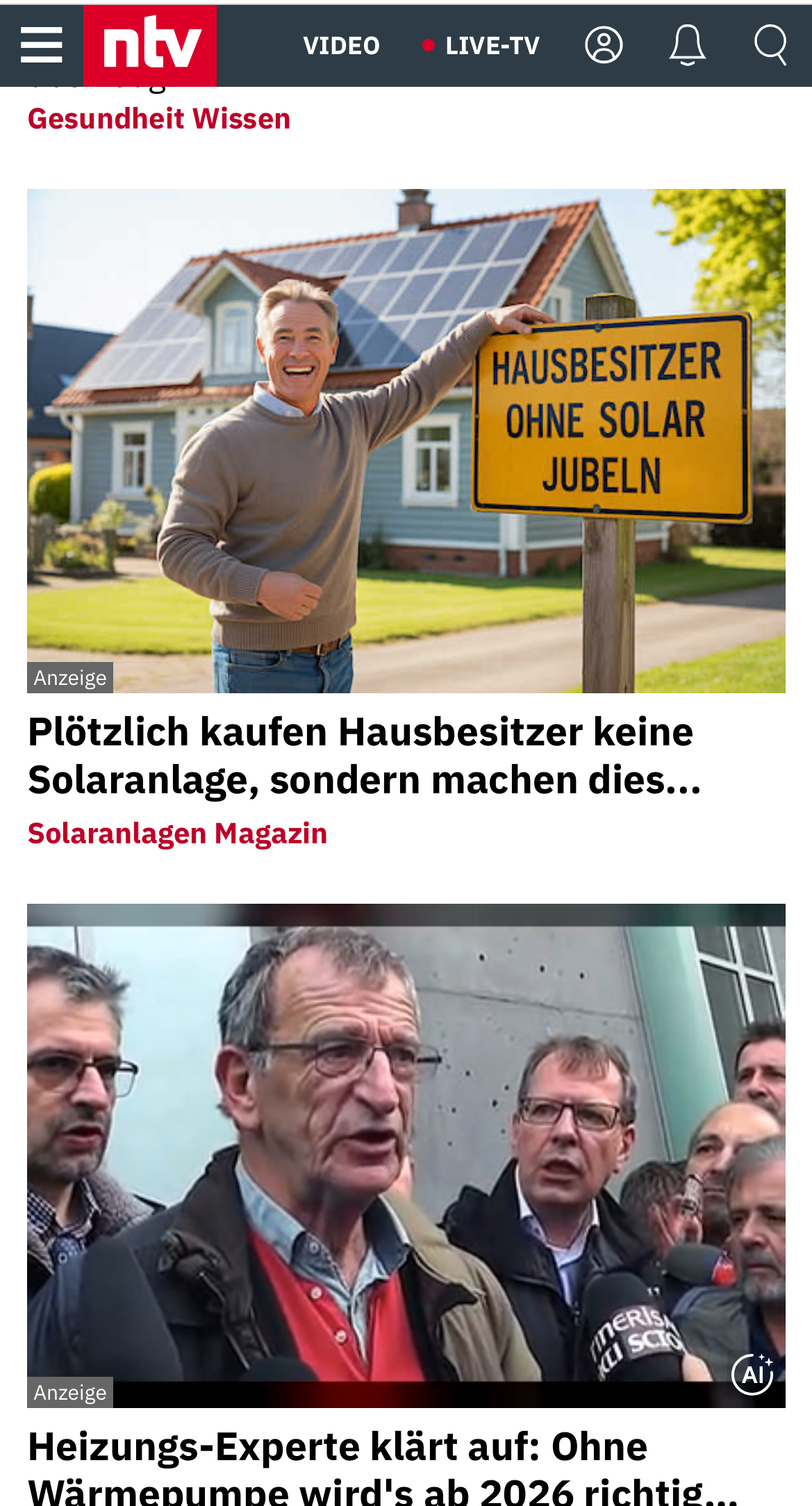The image size is (812, 1506).
Task: Open the Hausbesitzer ohne Solar ad image
Action: [x=406, y=440]
